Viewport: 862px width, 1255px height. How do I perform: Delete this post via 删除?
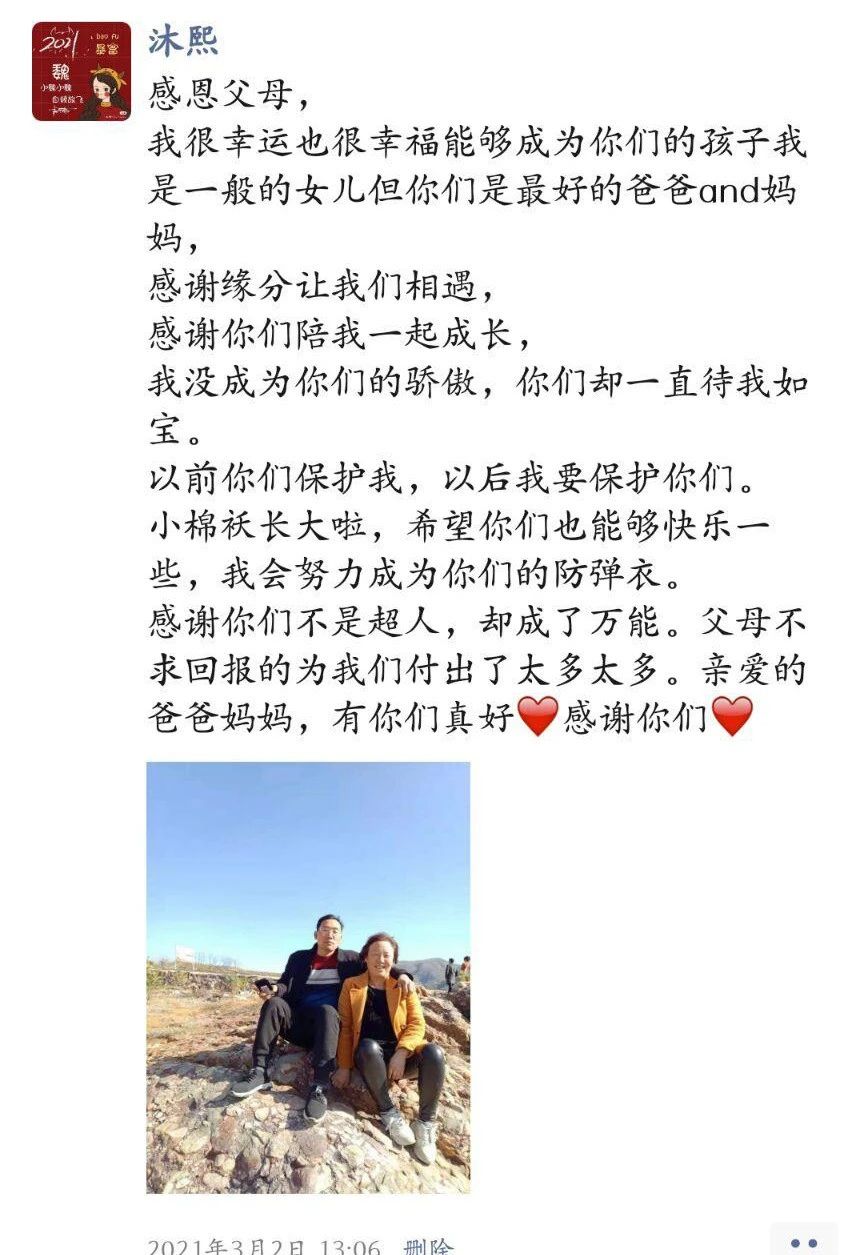click(428, 1246)
